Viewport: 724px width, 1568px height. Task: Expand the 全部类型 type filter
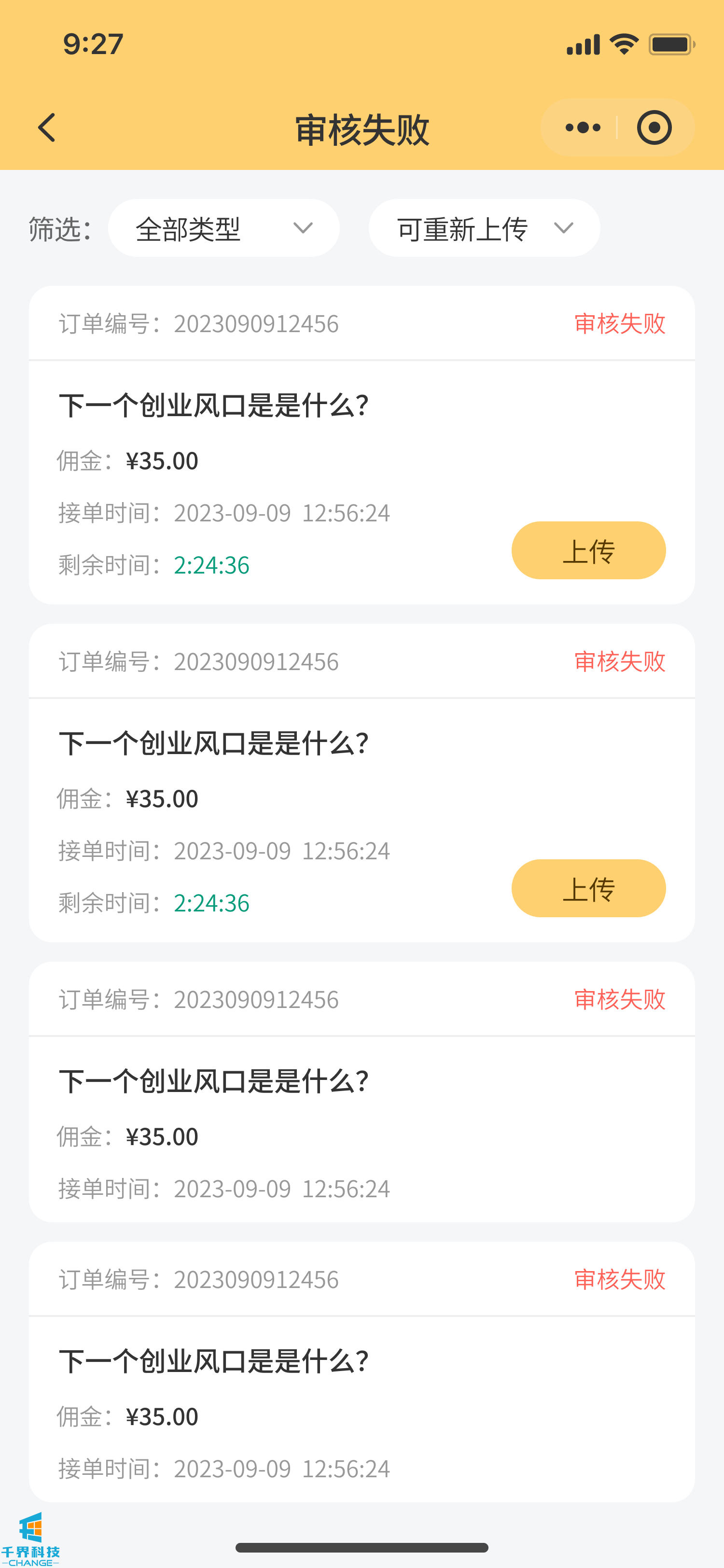click(x=223, y=228)
